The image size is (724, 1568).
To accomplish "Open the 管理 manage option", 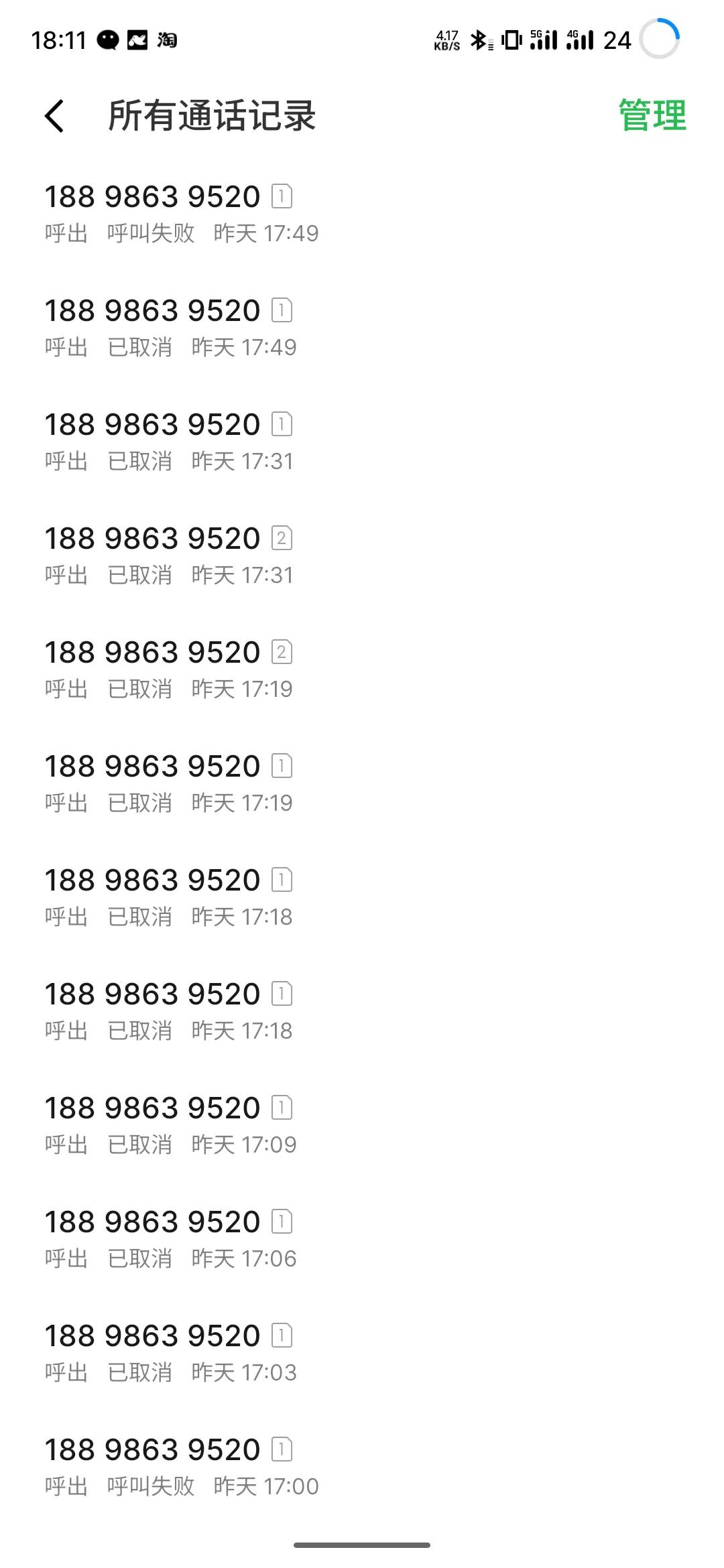I will pyautogui.click(x=652, y=115).
